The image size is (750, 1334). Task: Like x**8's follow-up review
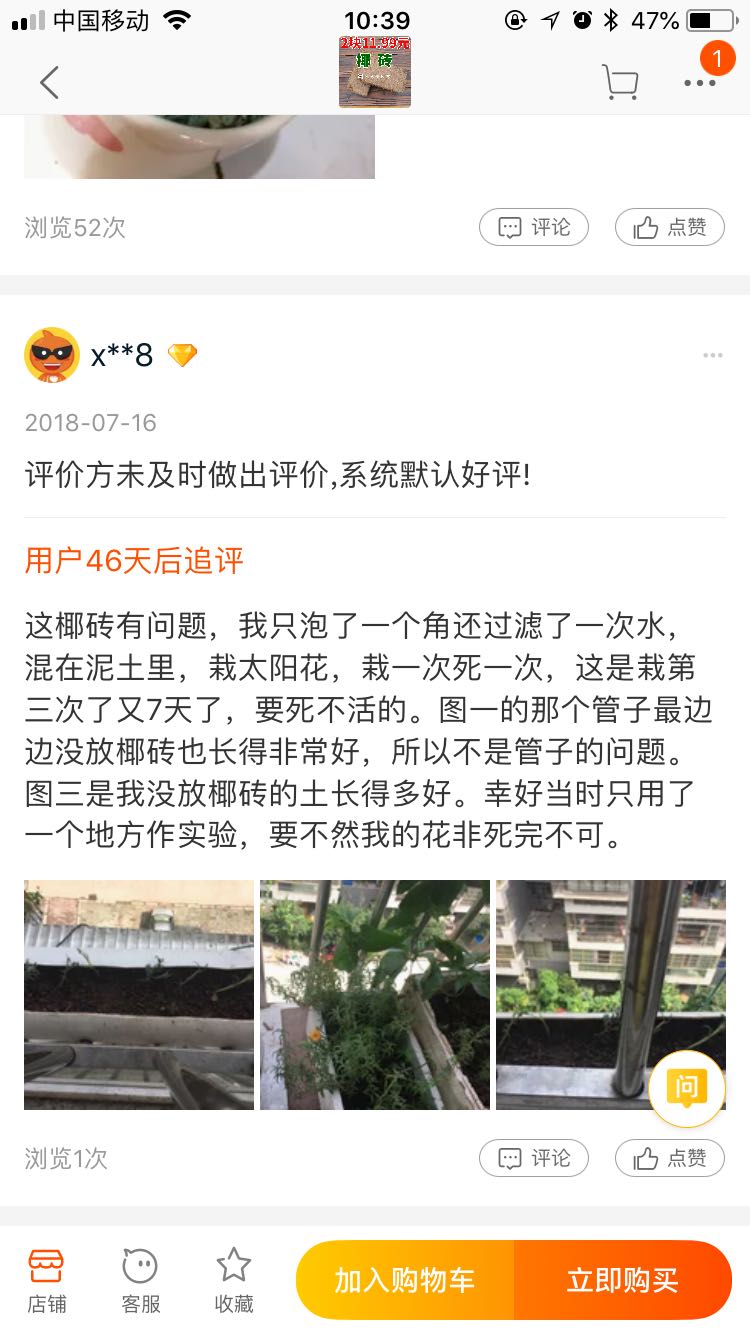(669, 1158)
